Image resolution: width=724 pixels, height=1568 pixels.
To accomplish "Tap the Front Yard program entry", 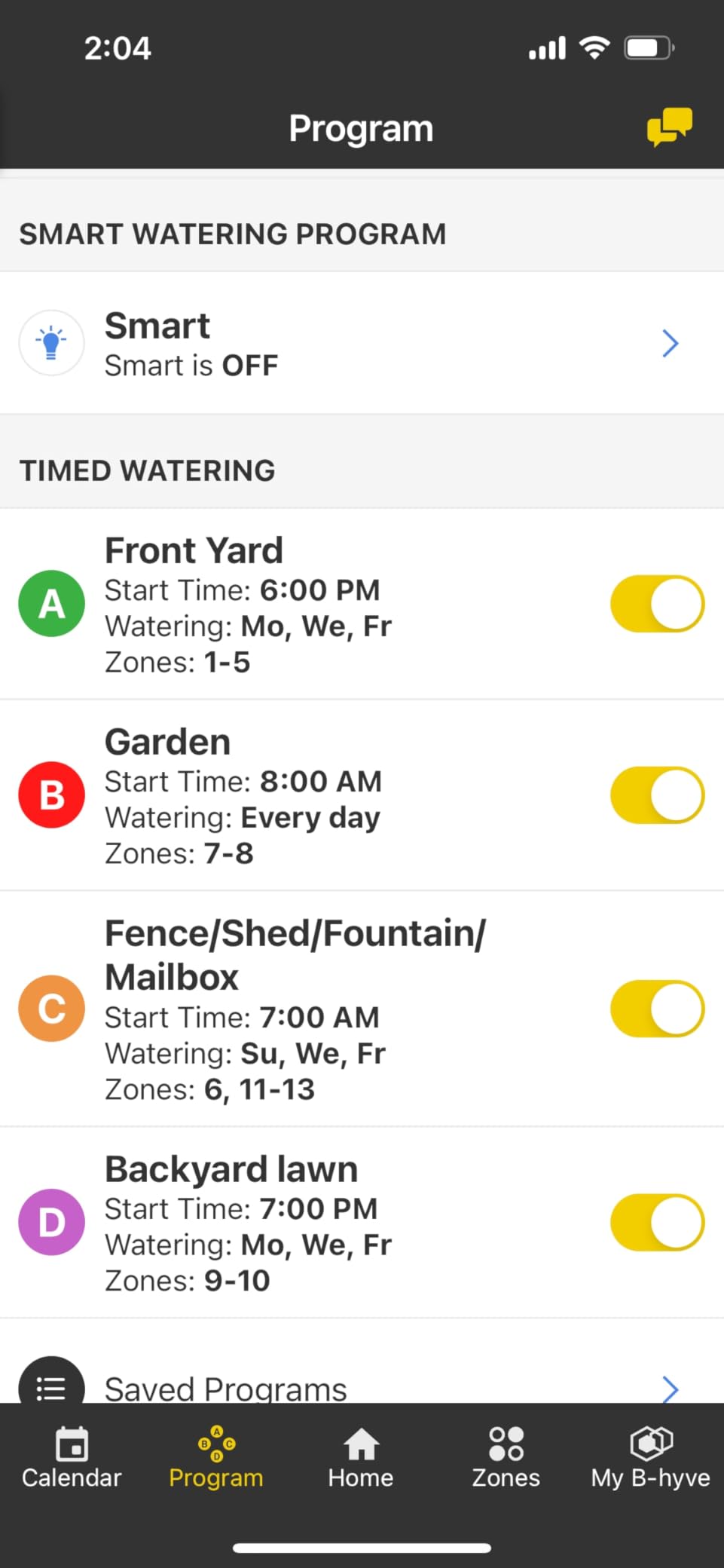I will tap(301, 603).
